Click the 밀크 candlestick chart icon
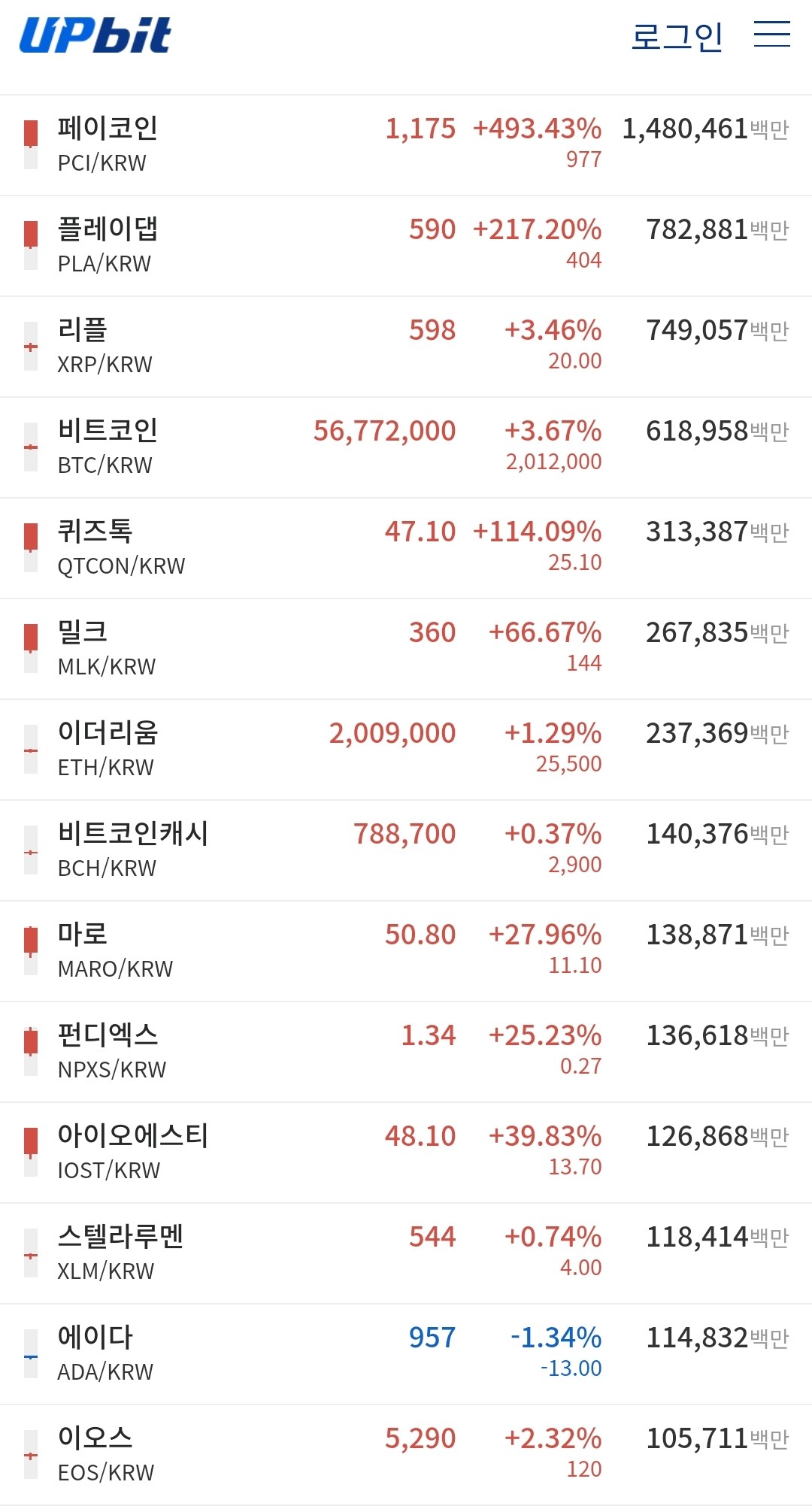Screen dimensions: 812x1506 click(x=30, y=647)
